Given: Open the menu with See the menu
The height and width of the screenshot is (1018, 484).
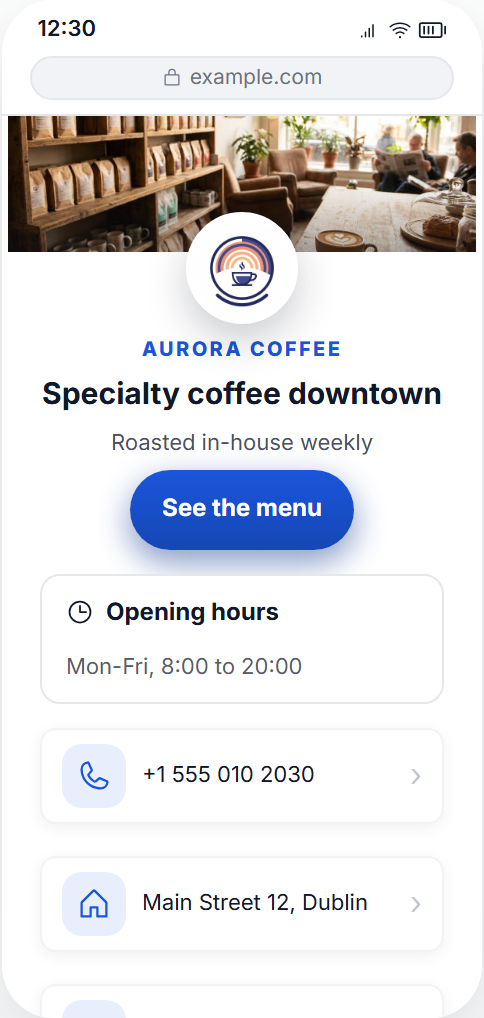Looking at the screenshot, I should (x=242, y=510).
